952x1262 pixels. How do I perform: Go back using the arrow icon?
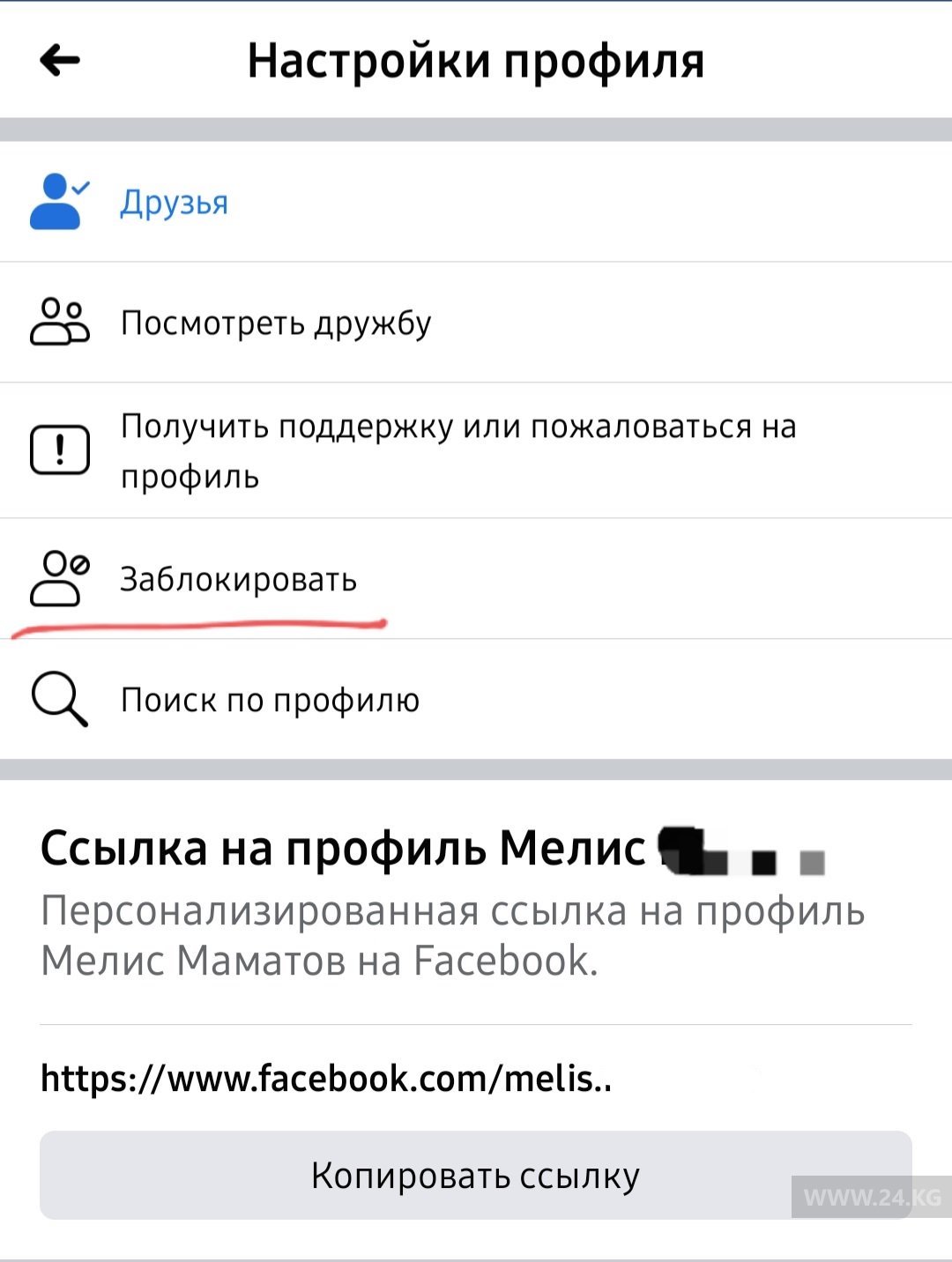(60, 61)
